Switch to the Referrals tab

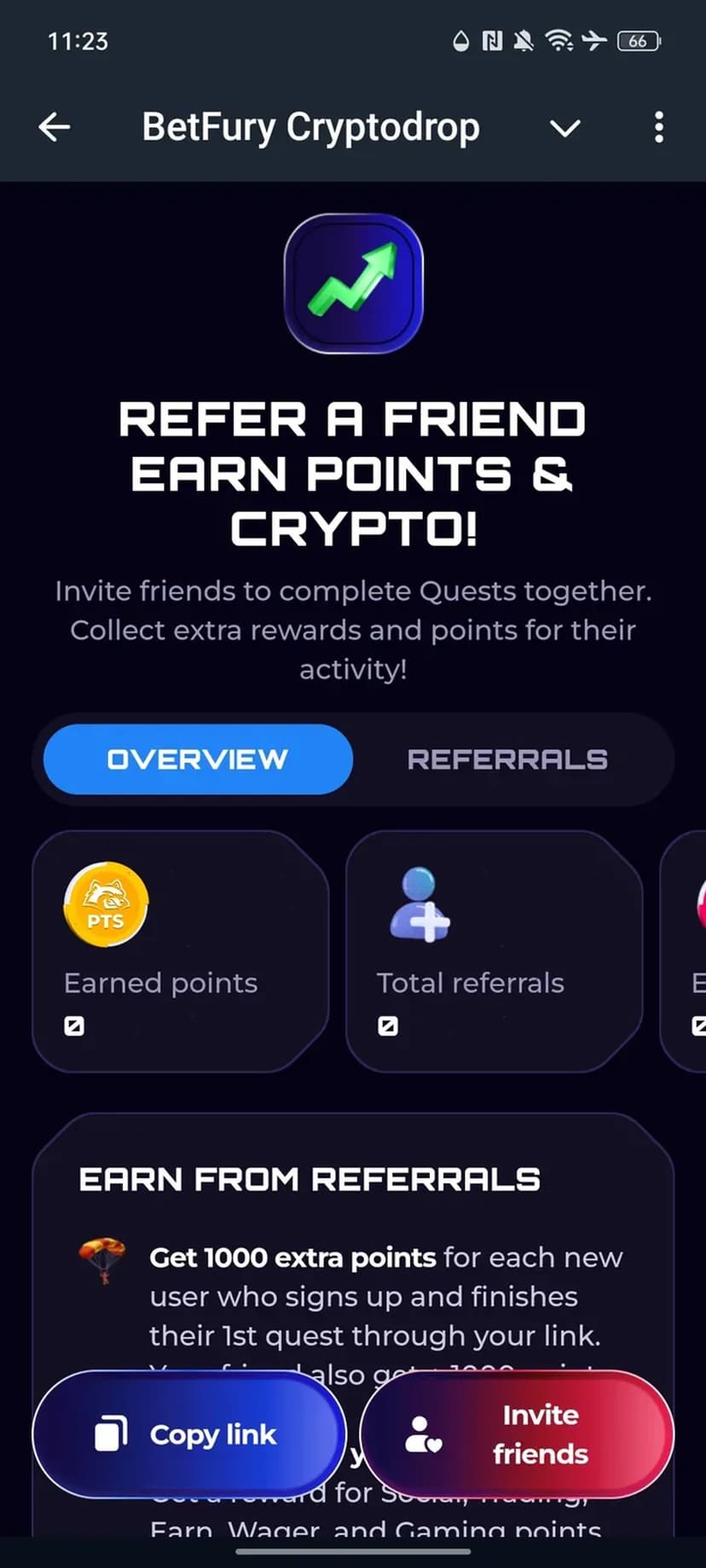(x=507, y=759)
